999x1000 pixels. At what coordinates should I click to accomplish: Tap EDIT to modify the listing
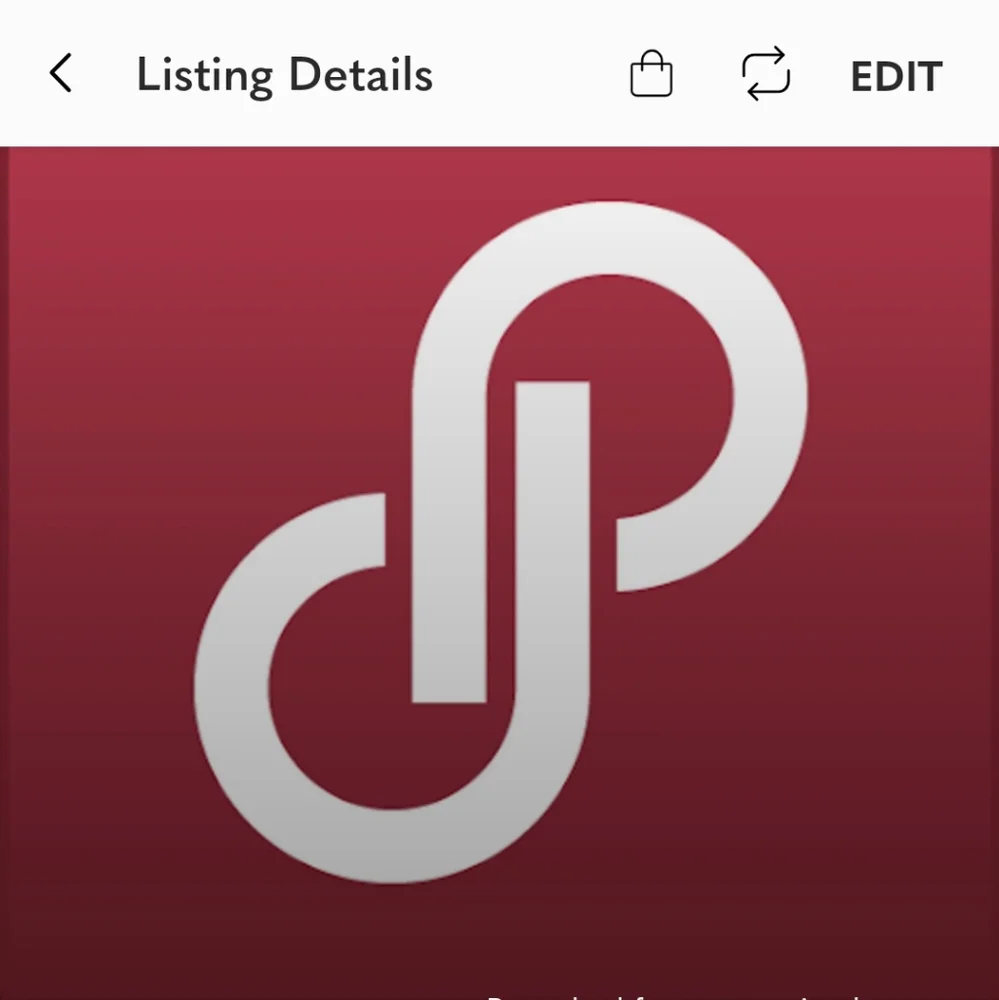tap(896, 77)
